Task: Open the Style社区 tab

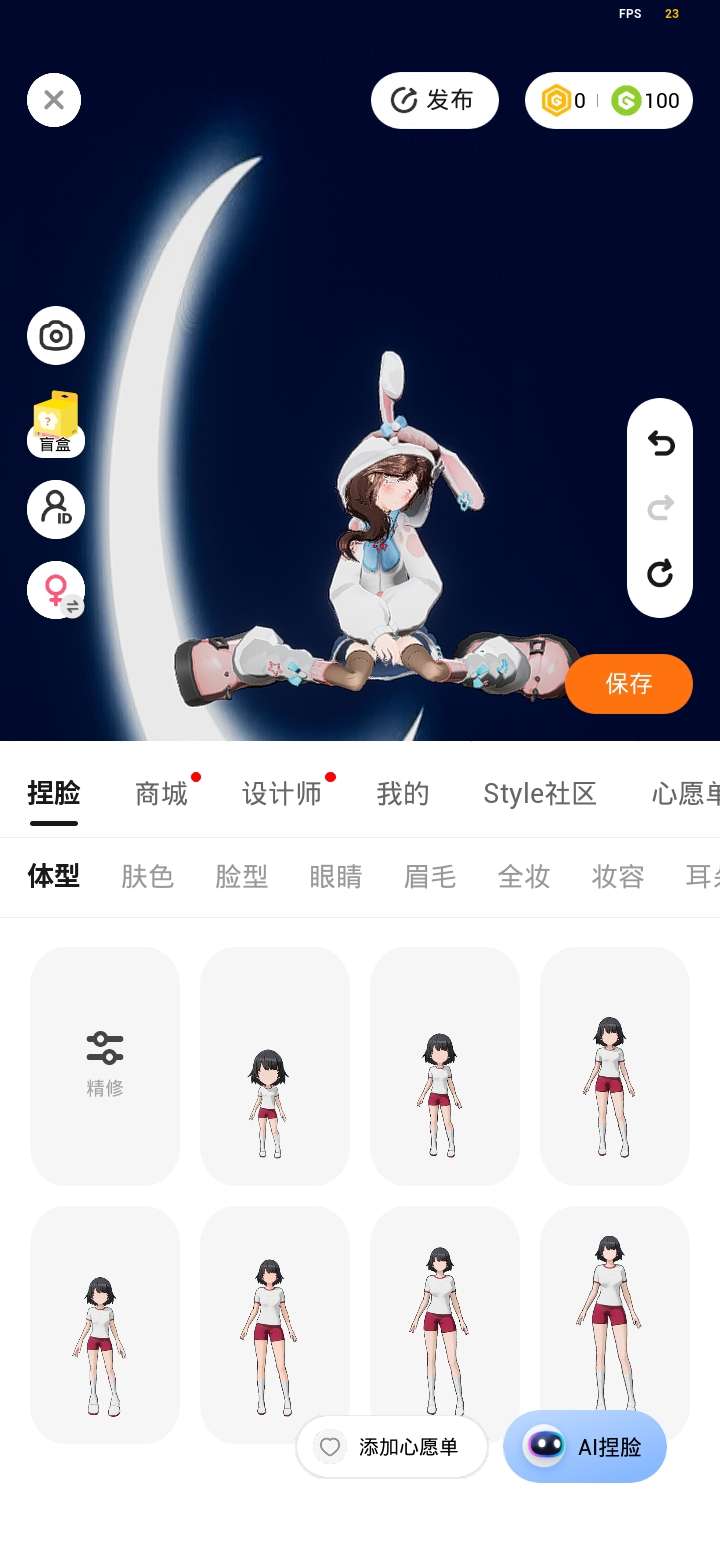Action: pos(540,794)
